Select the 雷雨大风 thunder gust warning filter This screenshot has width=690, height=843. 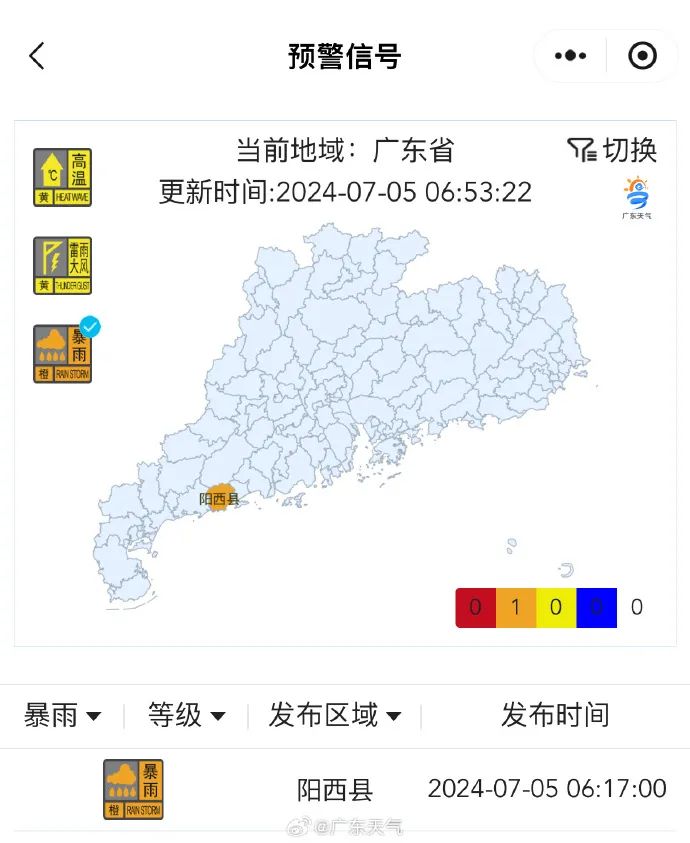coord(62,265)
